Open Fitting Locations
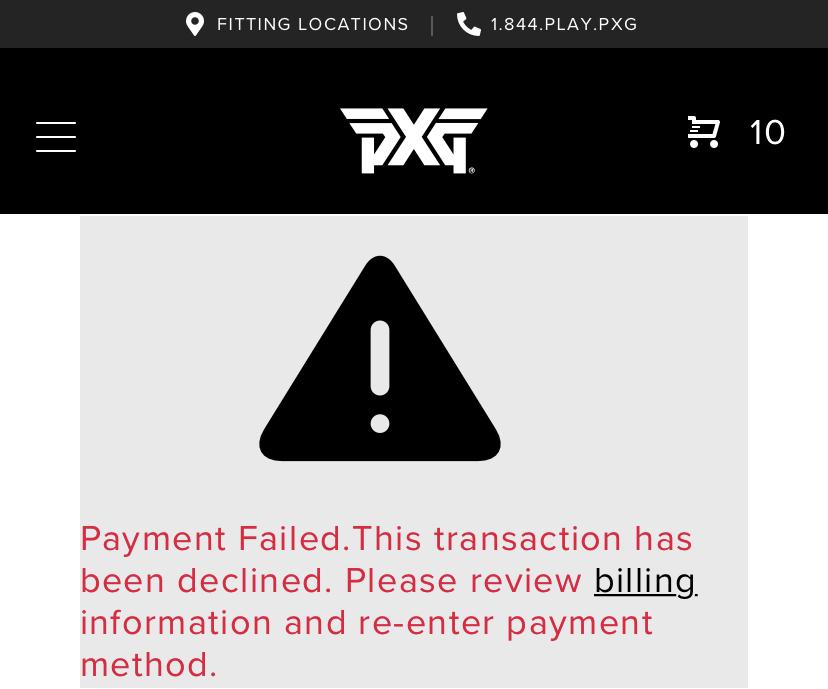 (x=298, y=24)
